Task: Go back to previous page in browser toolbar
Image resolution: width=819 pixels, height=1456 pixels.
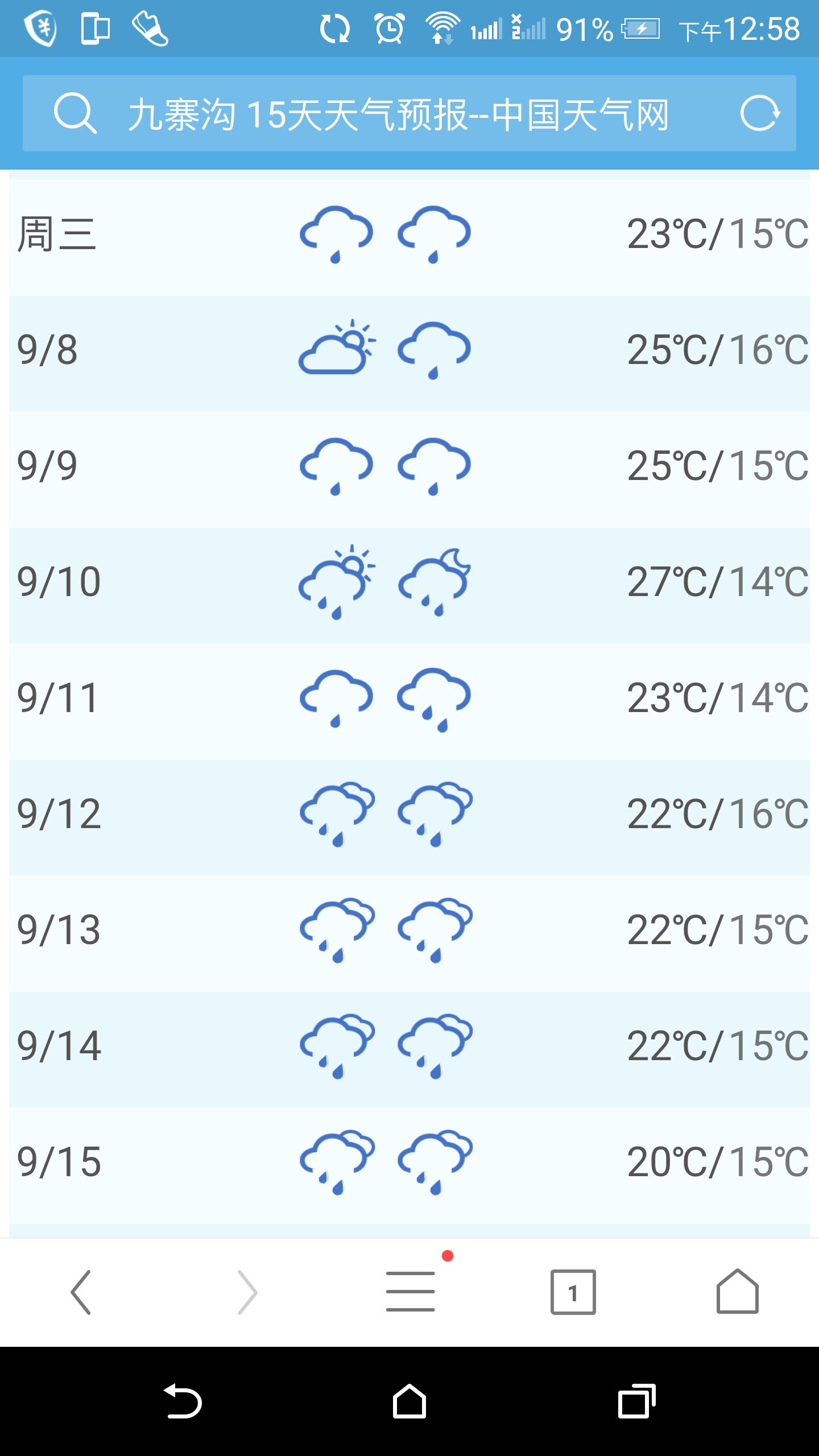Action: point(81,1292)
